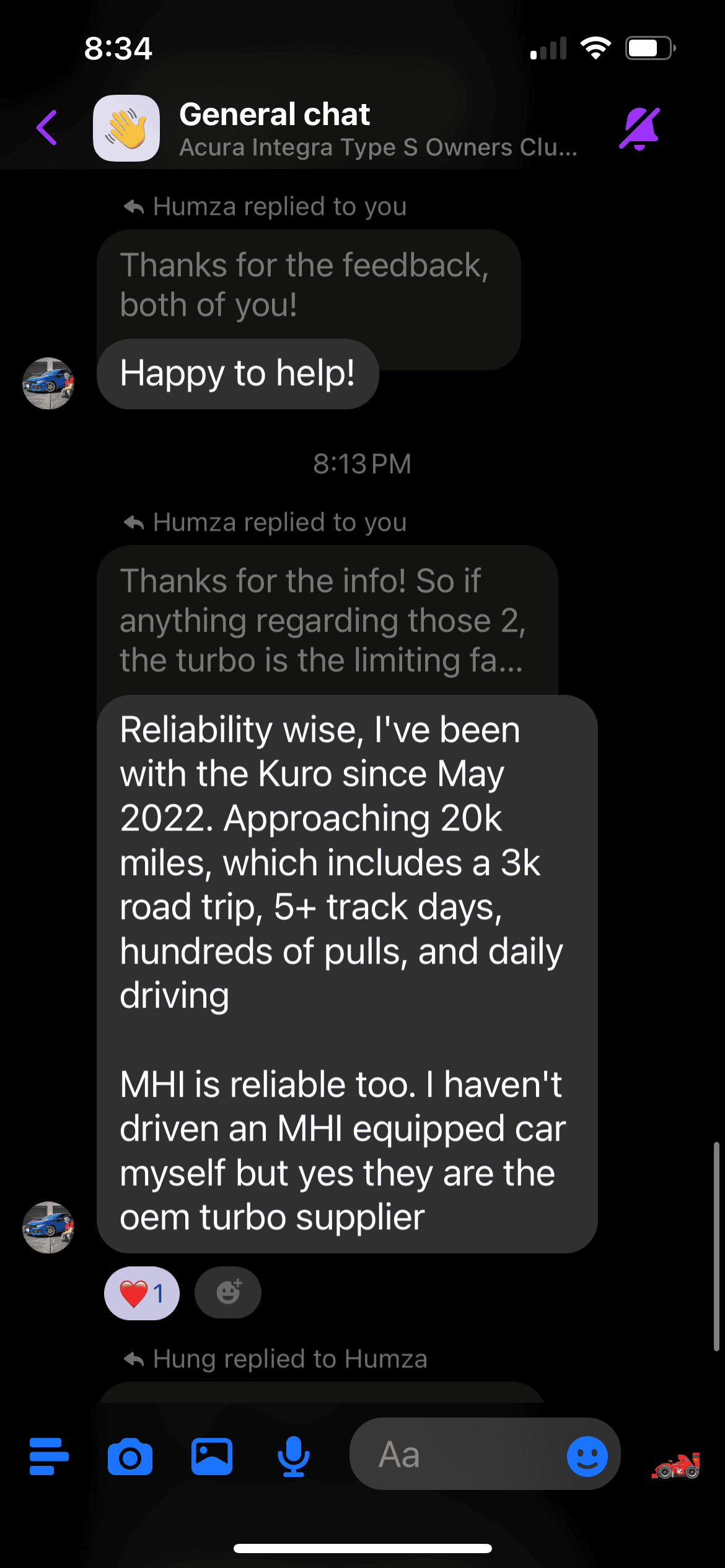Tap the heart reaction with count 1
The width and height of the screenshot is (725, 1568).
tap(142, 1293)
